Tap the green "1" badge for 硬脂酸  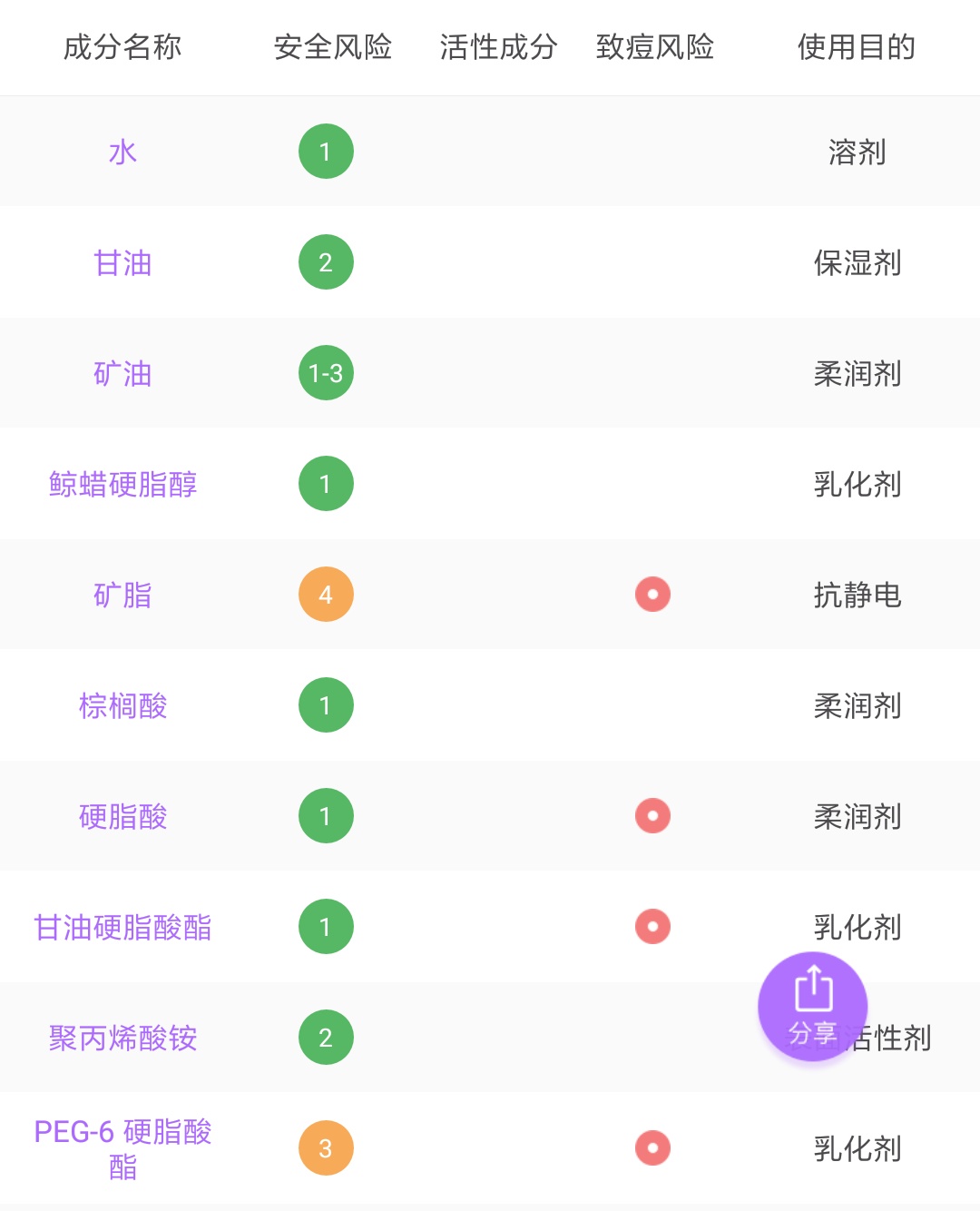pyautogui.click(x=326, y=816)
